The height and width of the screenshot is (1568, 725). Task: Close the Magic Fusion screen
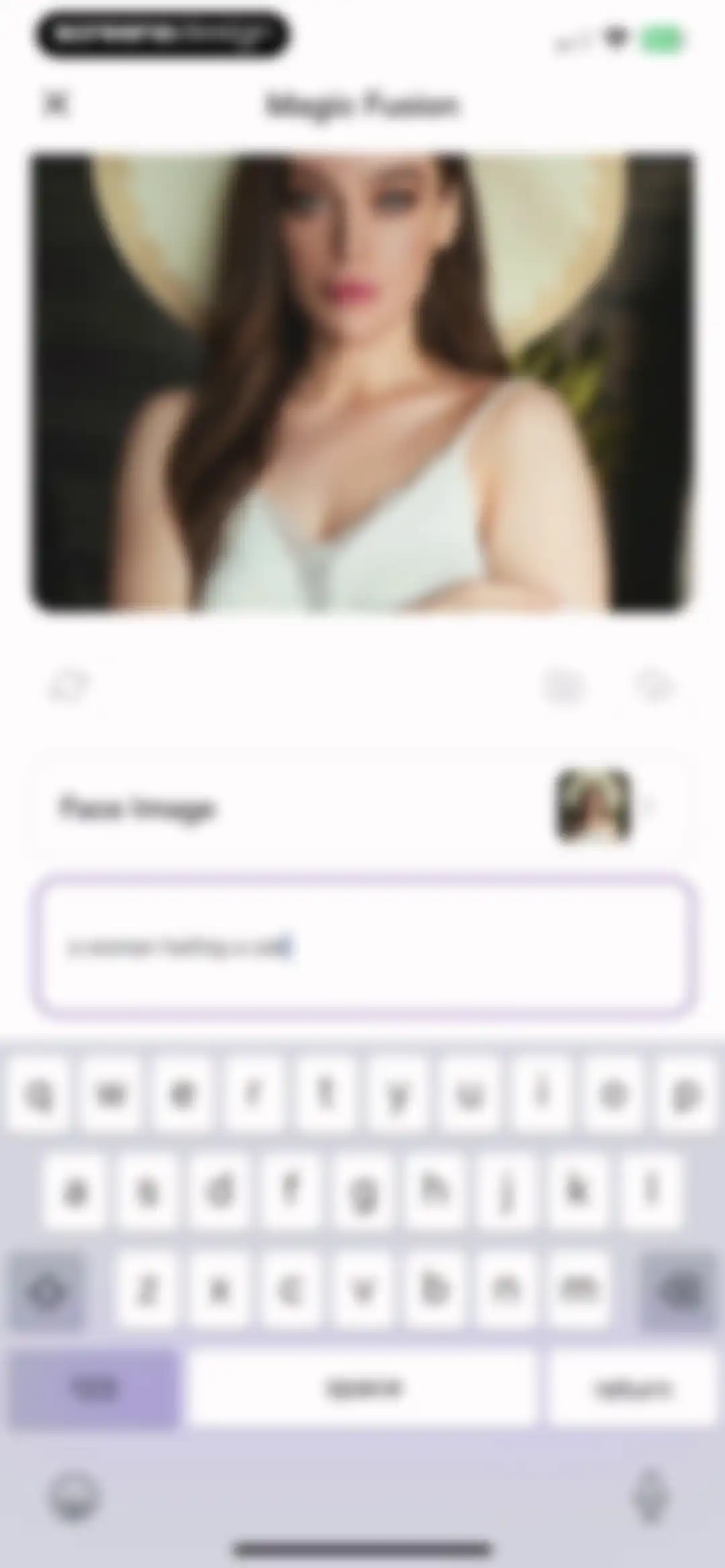(56, 103)
